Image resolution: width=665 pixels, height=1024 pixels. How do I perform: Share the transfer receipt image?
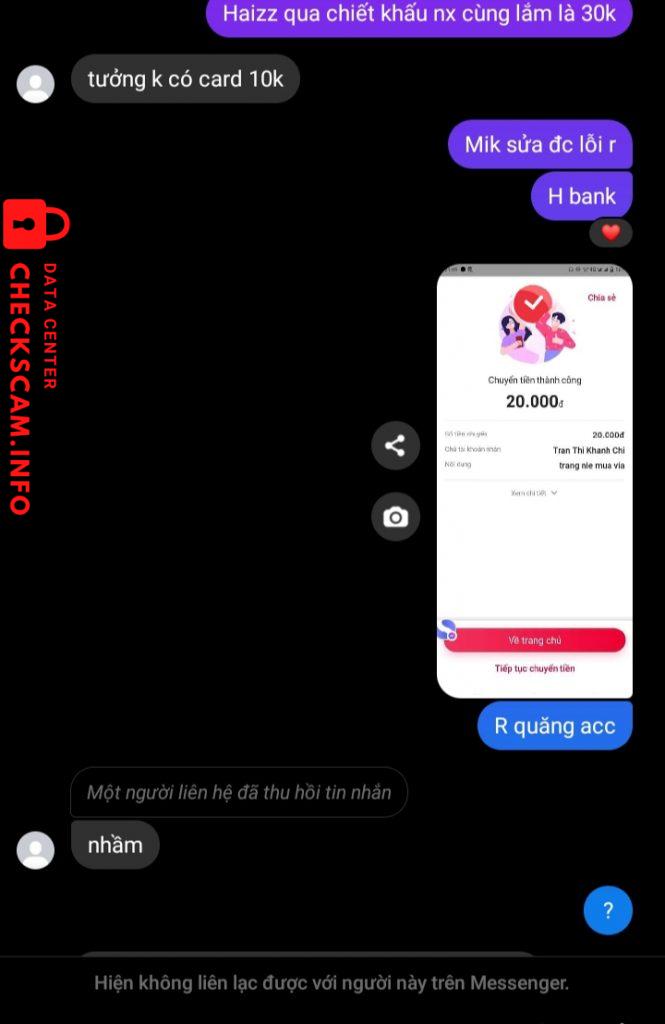tap(395, 446)
